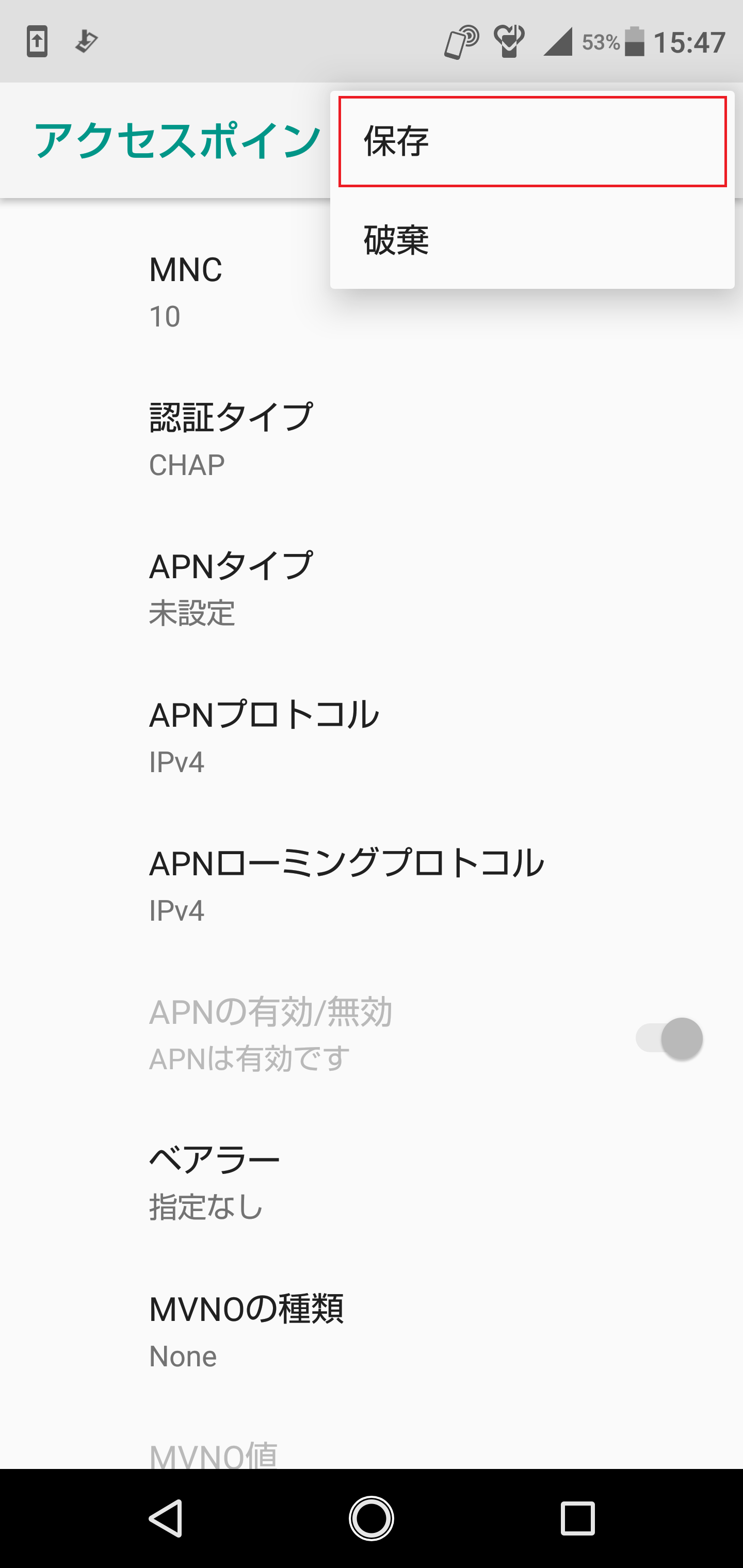Tap the battery icon showing 53%

tap(635, 40)
